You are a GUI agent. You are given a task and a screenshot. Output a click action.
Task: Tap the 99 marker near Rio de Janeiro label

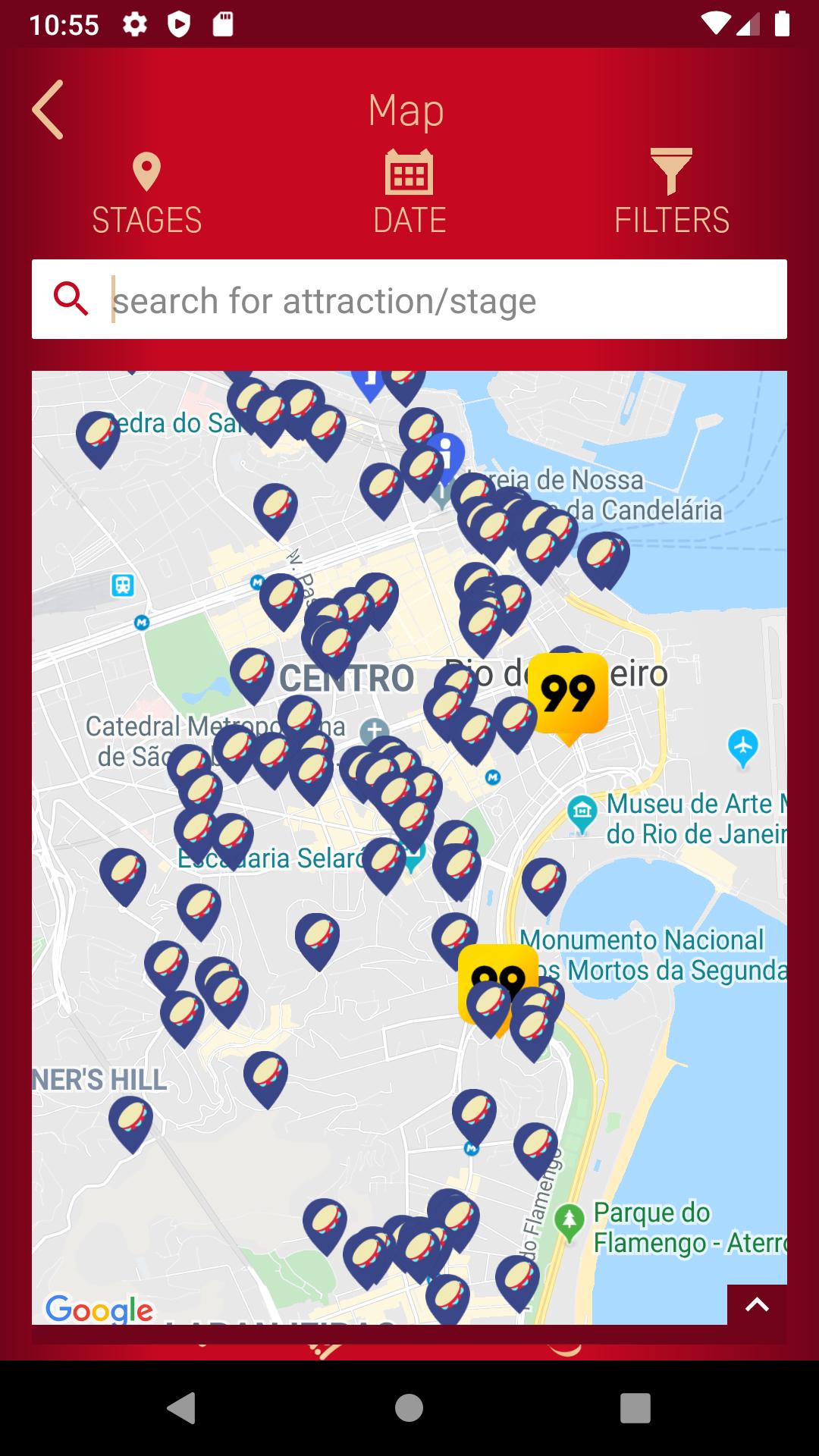point(569,694)
